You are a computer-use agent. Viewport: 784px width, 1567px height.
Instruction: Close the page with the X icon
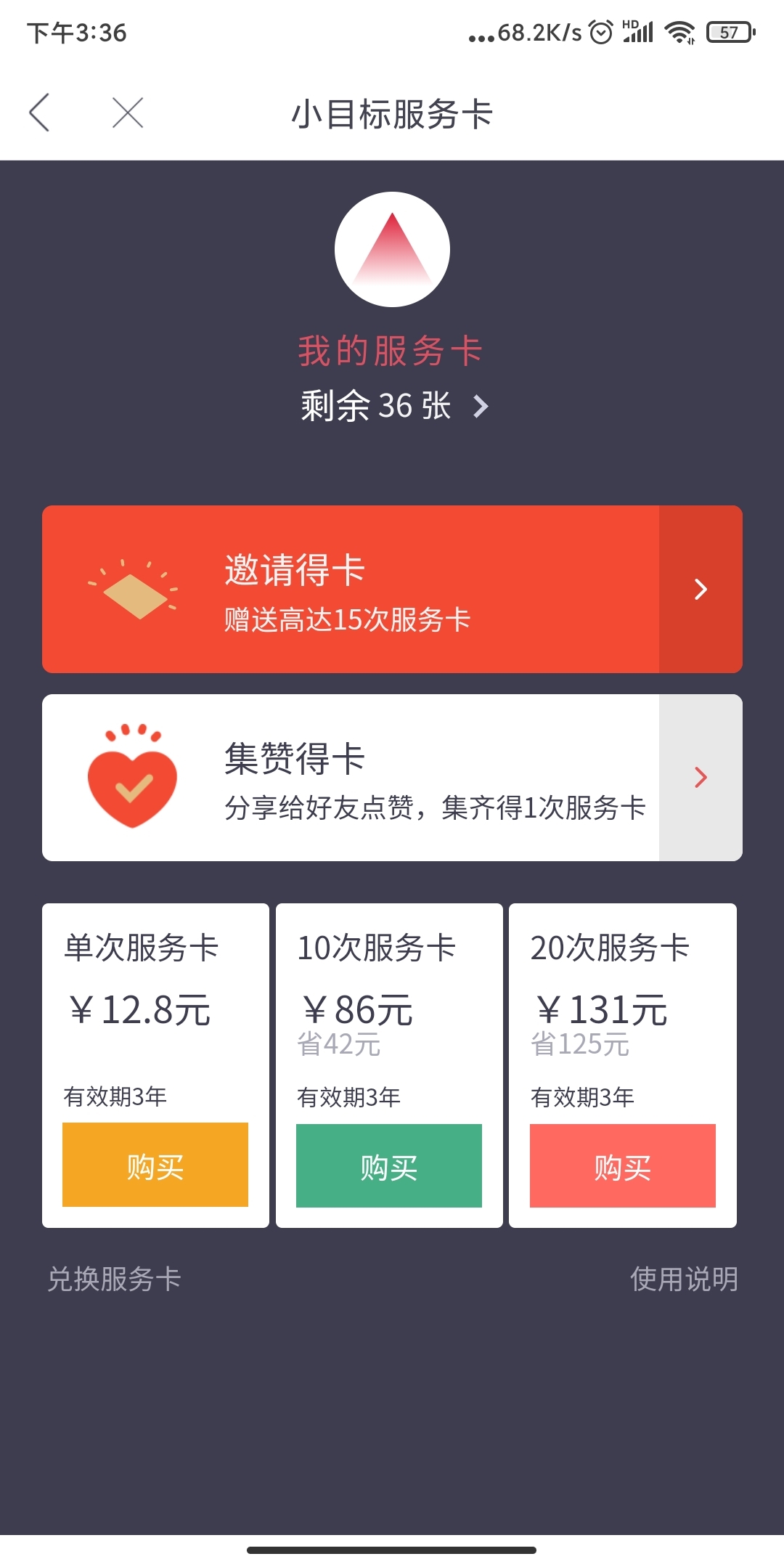[x=128, y=113]
